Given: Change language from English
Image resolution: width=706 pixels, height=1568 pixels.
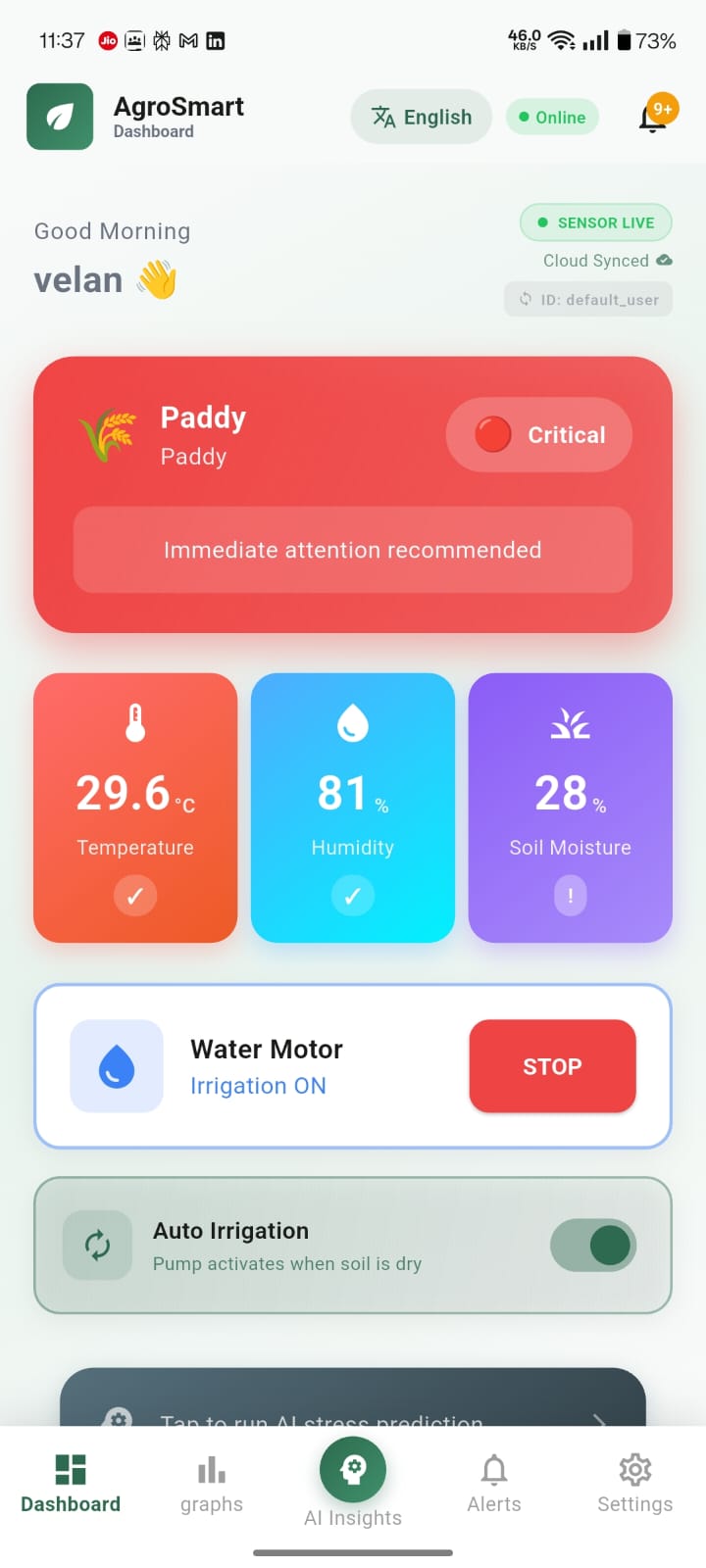Looking at the screenshot, I should [422, 117].
